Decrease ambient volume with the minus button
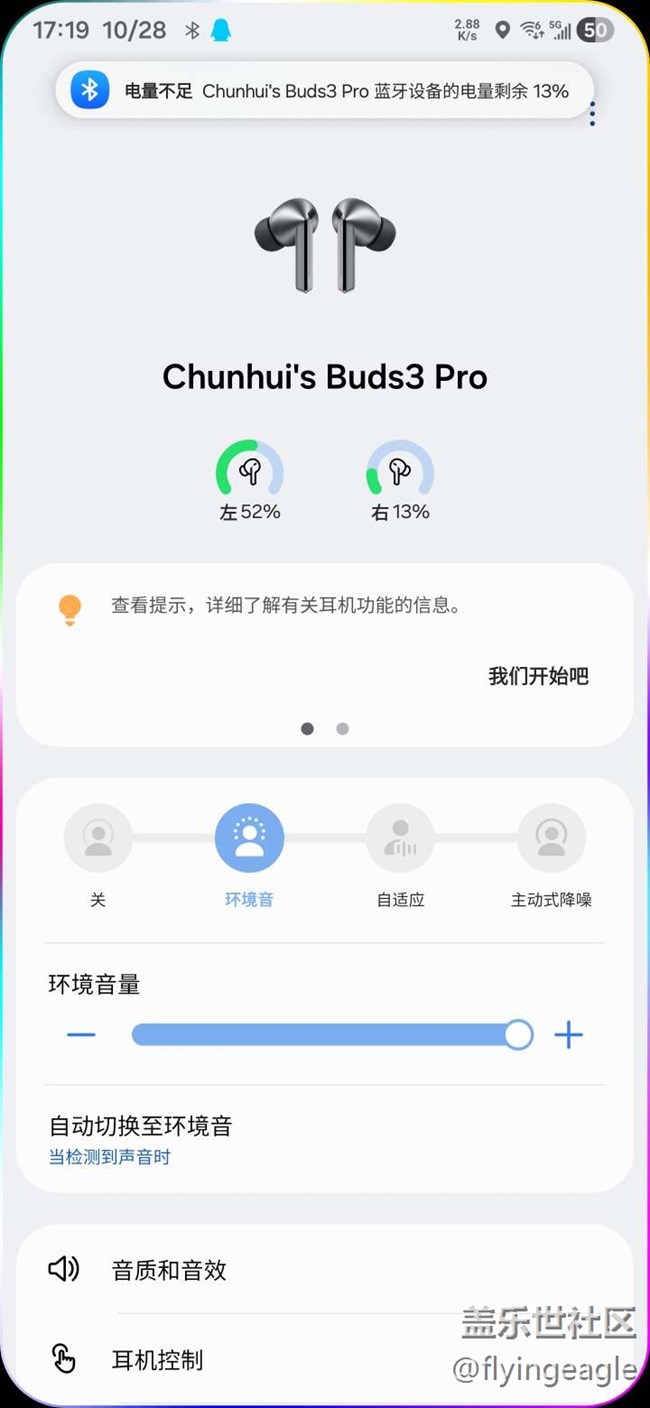This screenshot has width=650, height=1408. coord(81,1034)
